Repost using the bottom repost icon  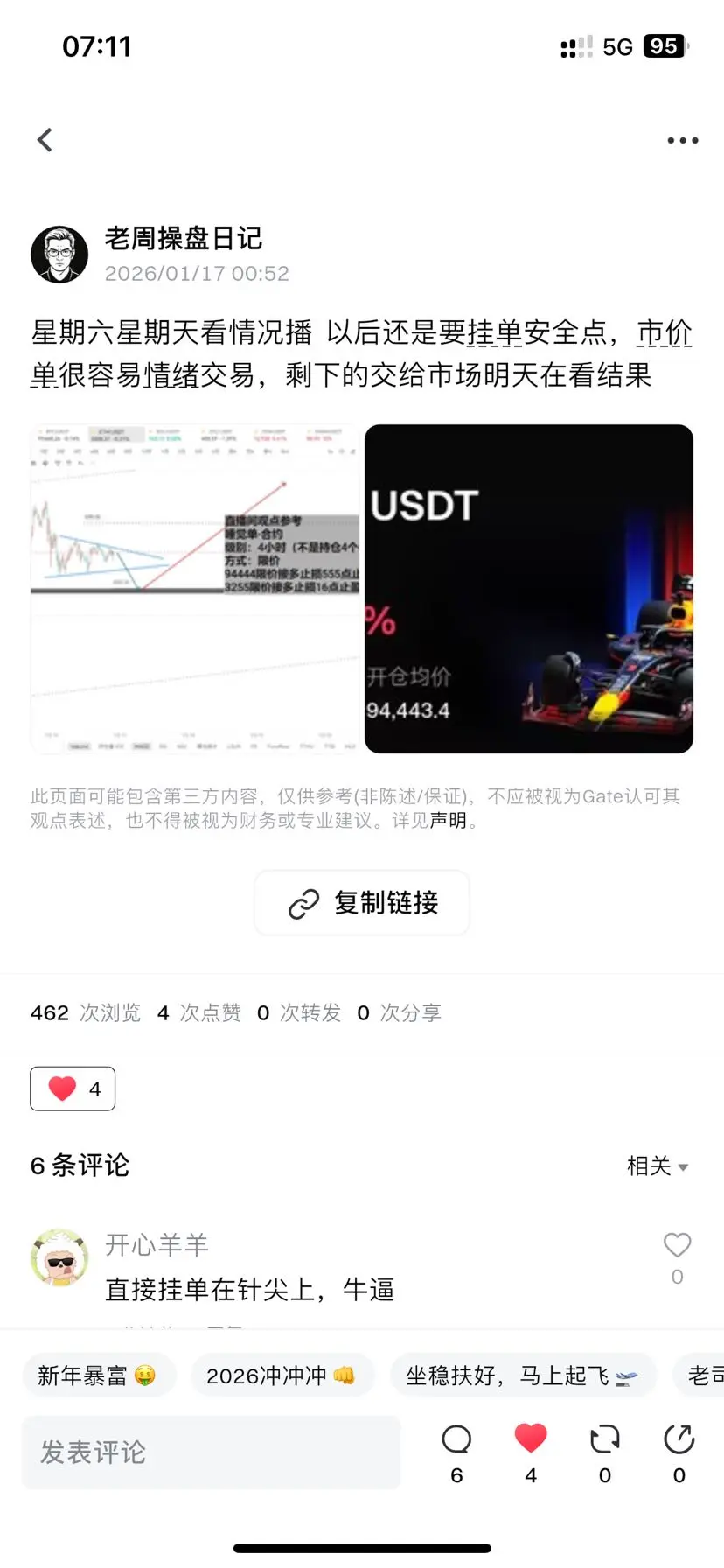[605, 1452]
